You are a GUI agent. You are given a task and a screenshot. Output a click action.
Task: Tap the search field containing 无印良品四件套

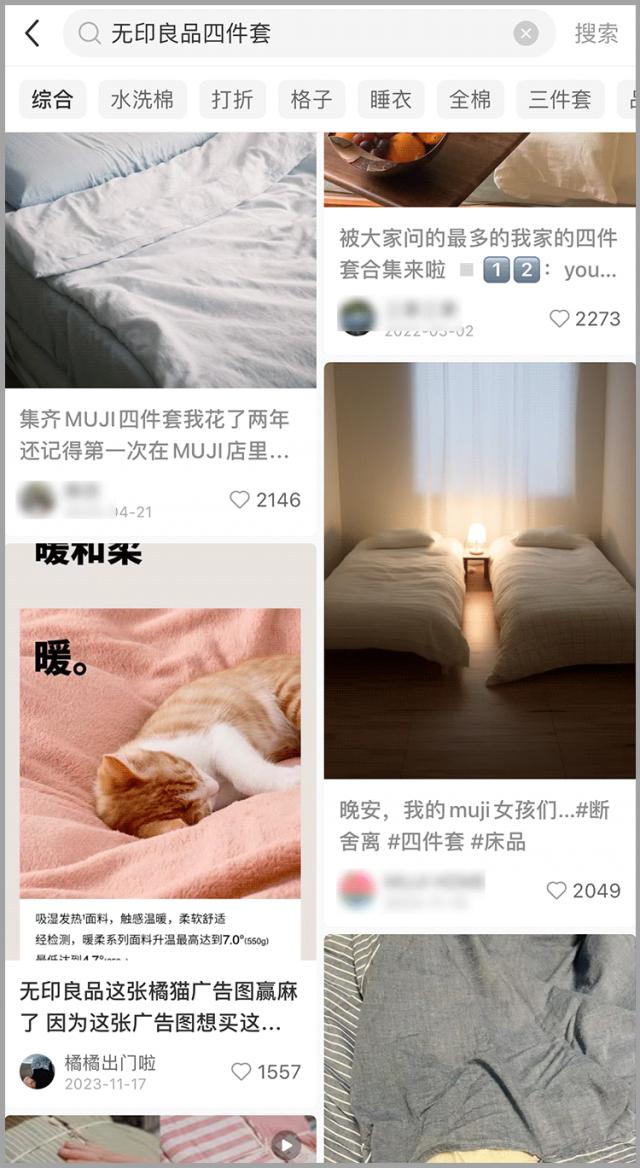(x=300, y=34)
